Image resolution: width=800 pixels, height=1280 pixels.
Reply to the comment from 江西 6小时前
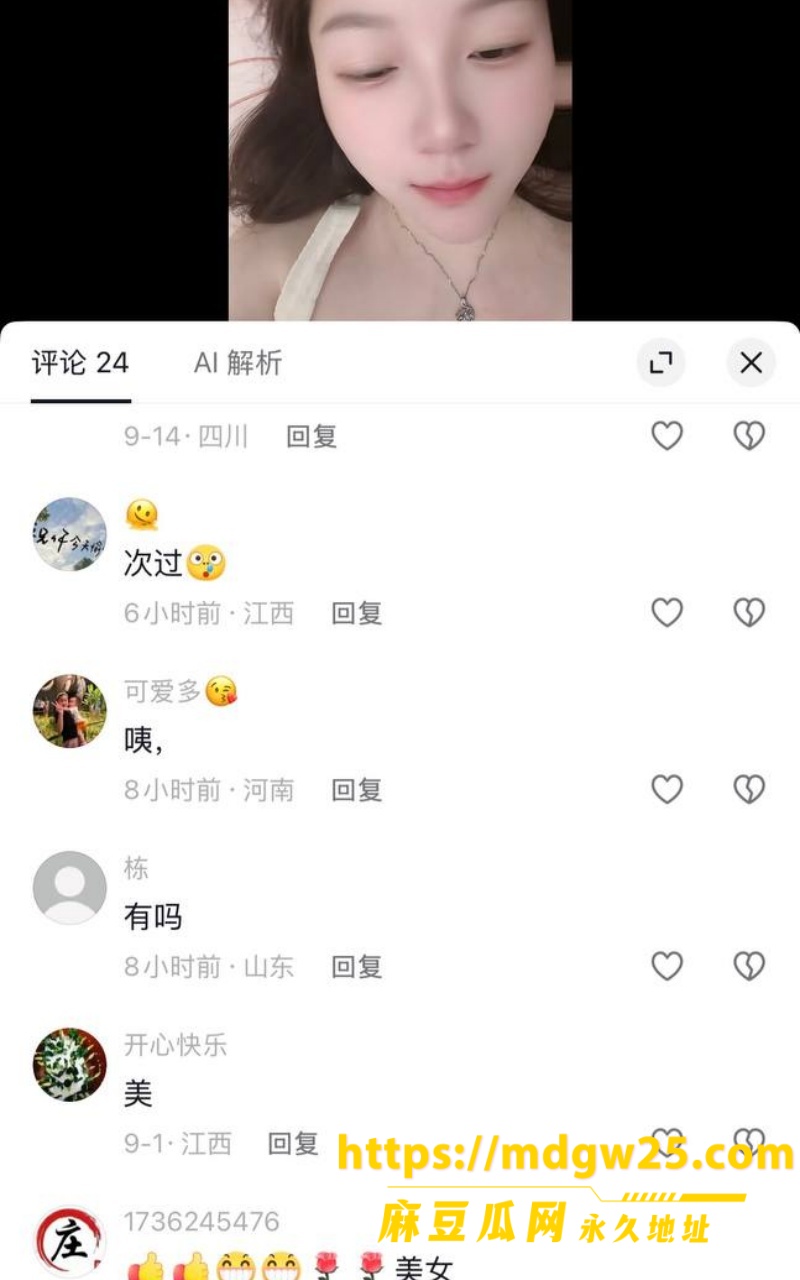click(357, 613)
